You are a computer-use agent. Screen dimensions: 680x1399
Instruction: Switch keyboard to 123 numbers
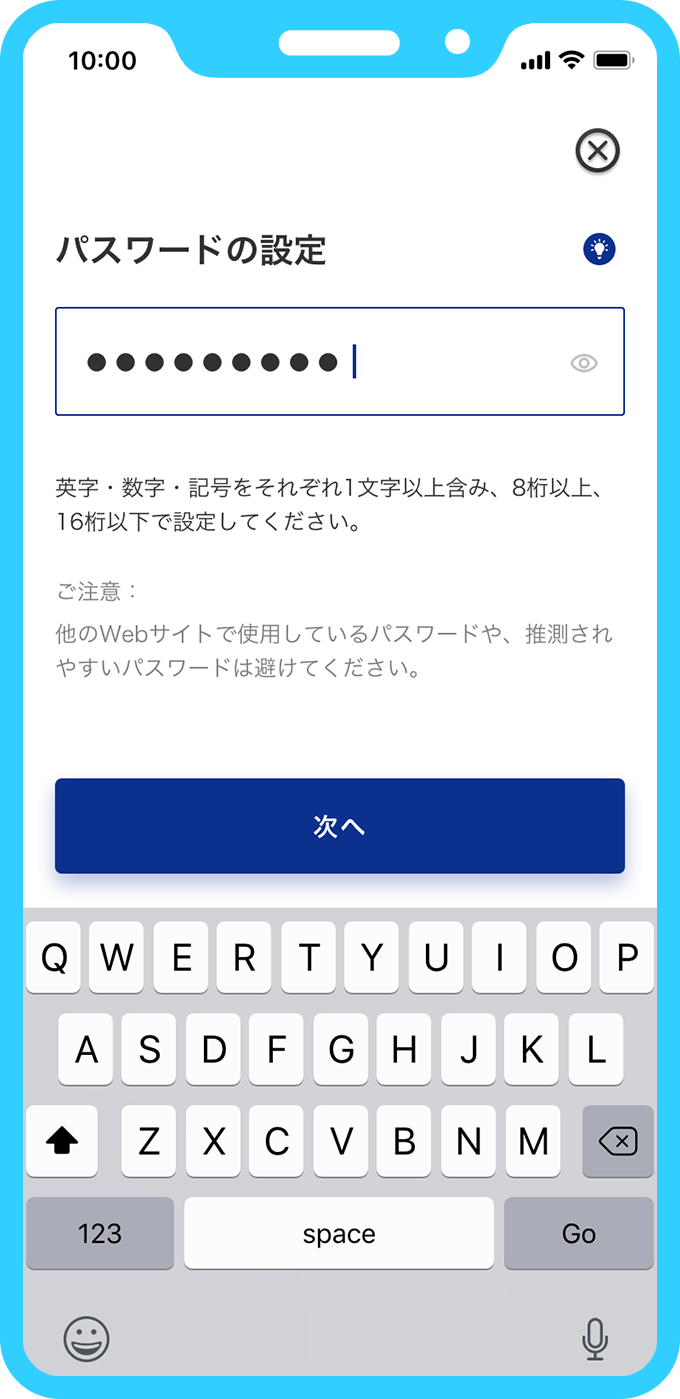click(x=100, y=1233)
